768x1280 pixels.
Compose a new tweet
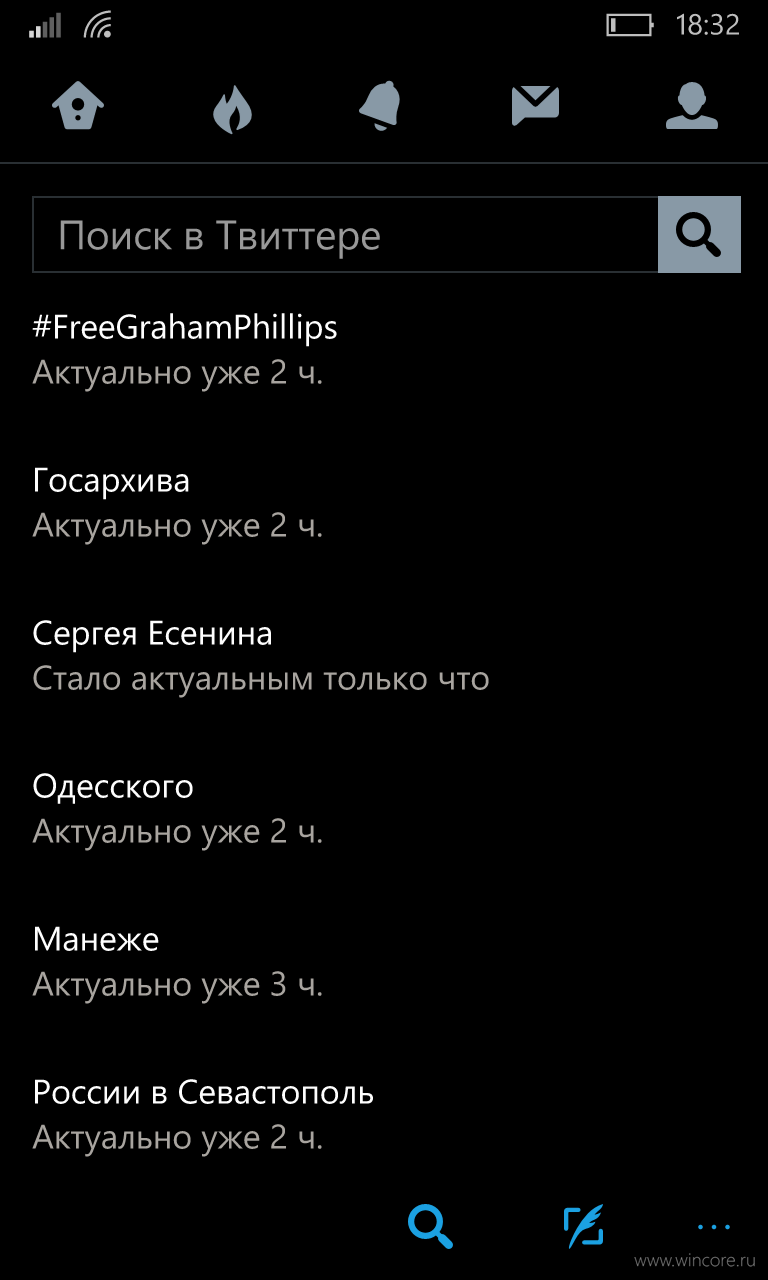[583, 1226]
